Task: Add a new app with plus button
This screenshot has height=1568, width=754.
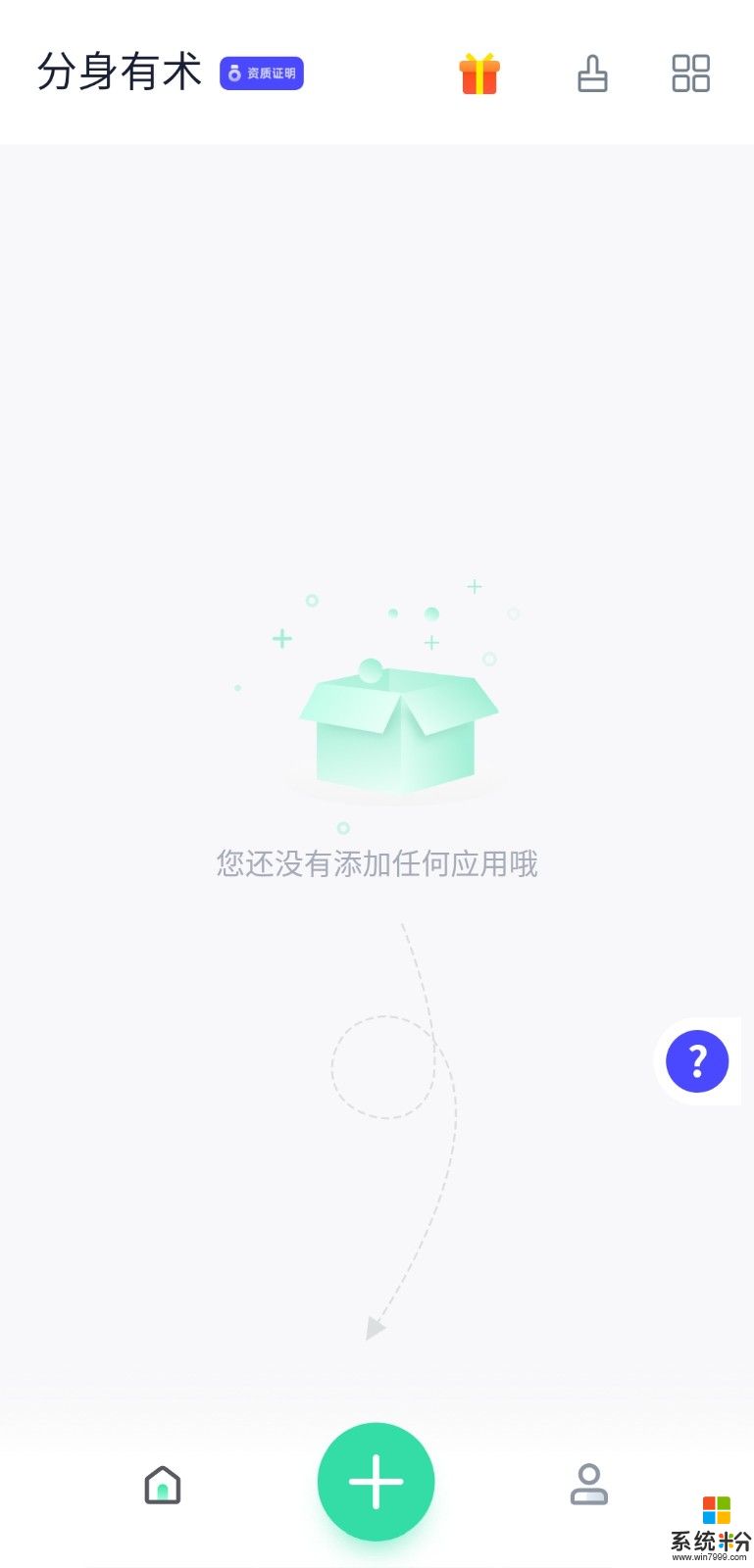Action: (377, 1481)
